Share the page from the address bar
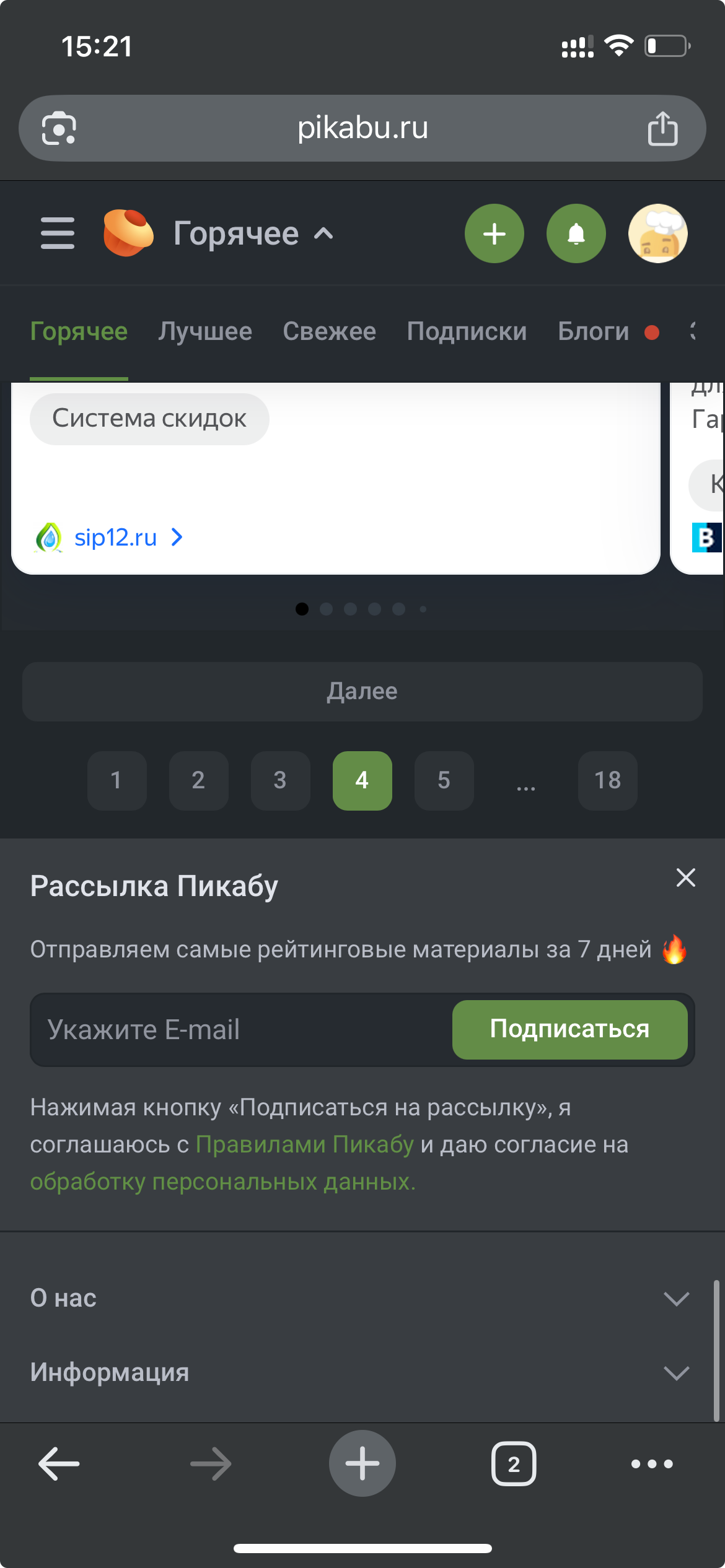725x1568 pixels. click(662, 128)
